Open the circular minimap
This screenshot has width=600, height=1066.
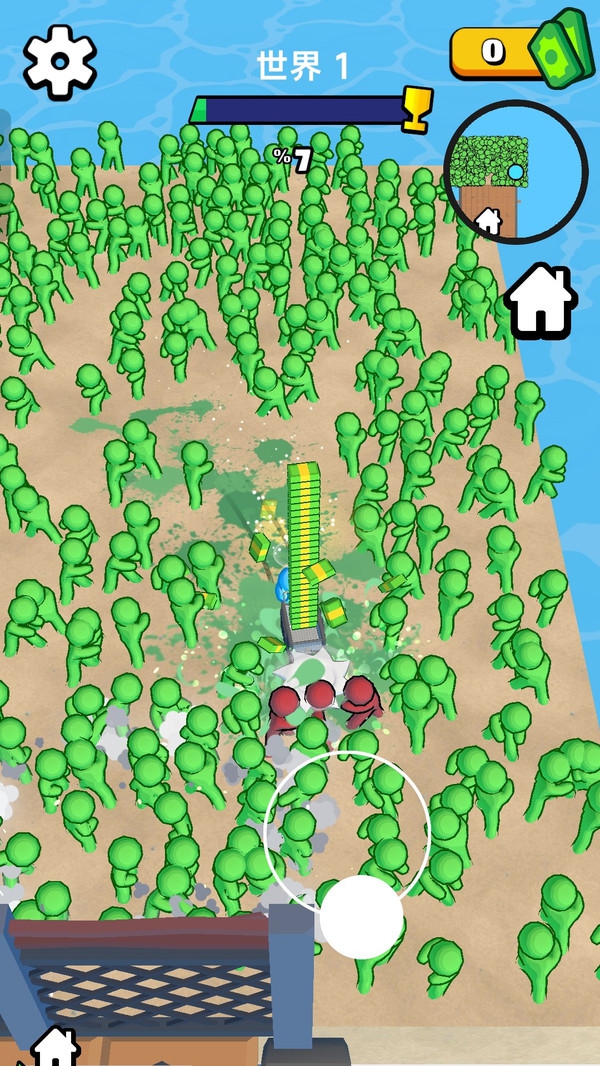515,172
